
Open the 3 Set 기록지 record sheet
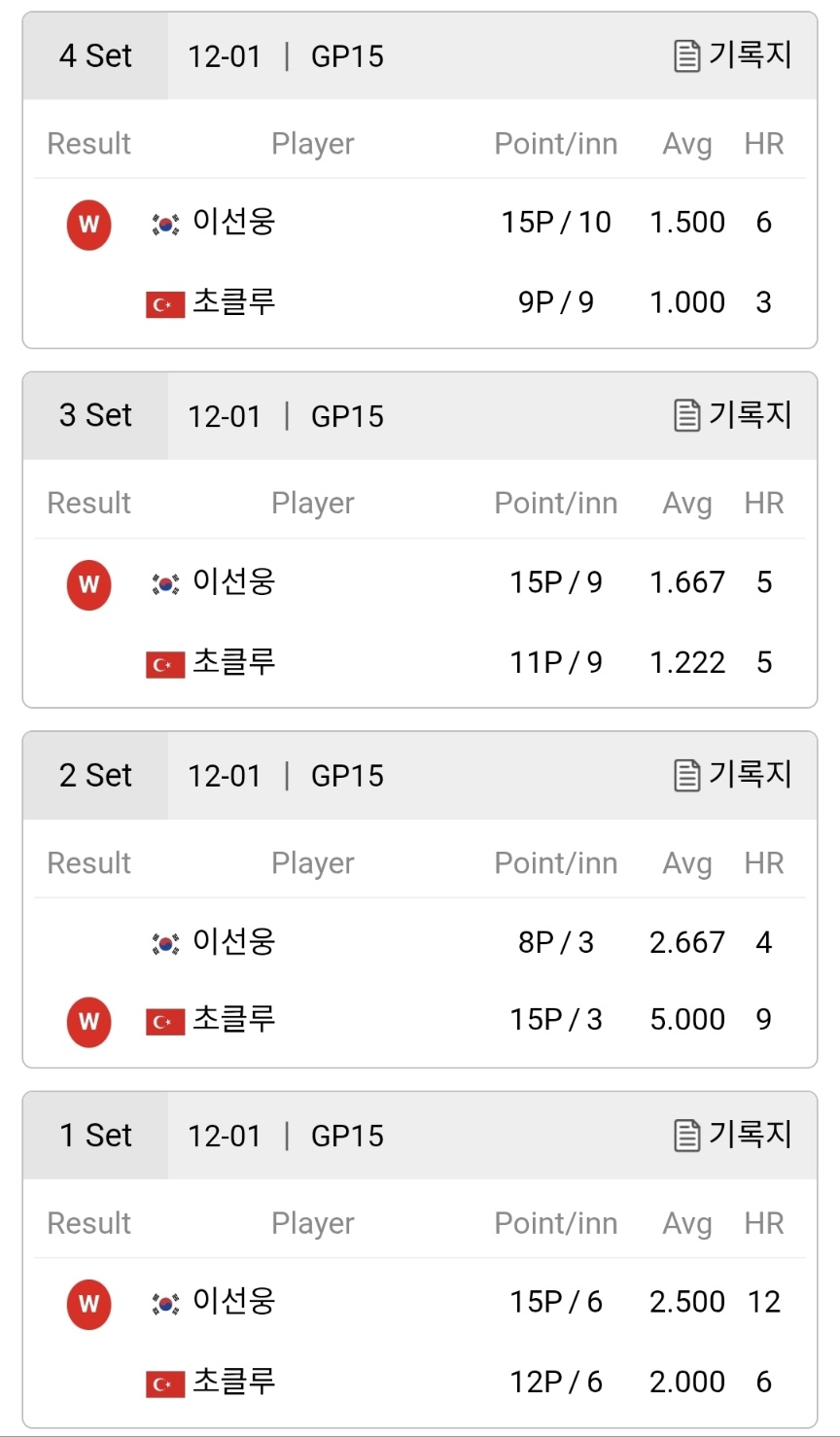(733, 416)
